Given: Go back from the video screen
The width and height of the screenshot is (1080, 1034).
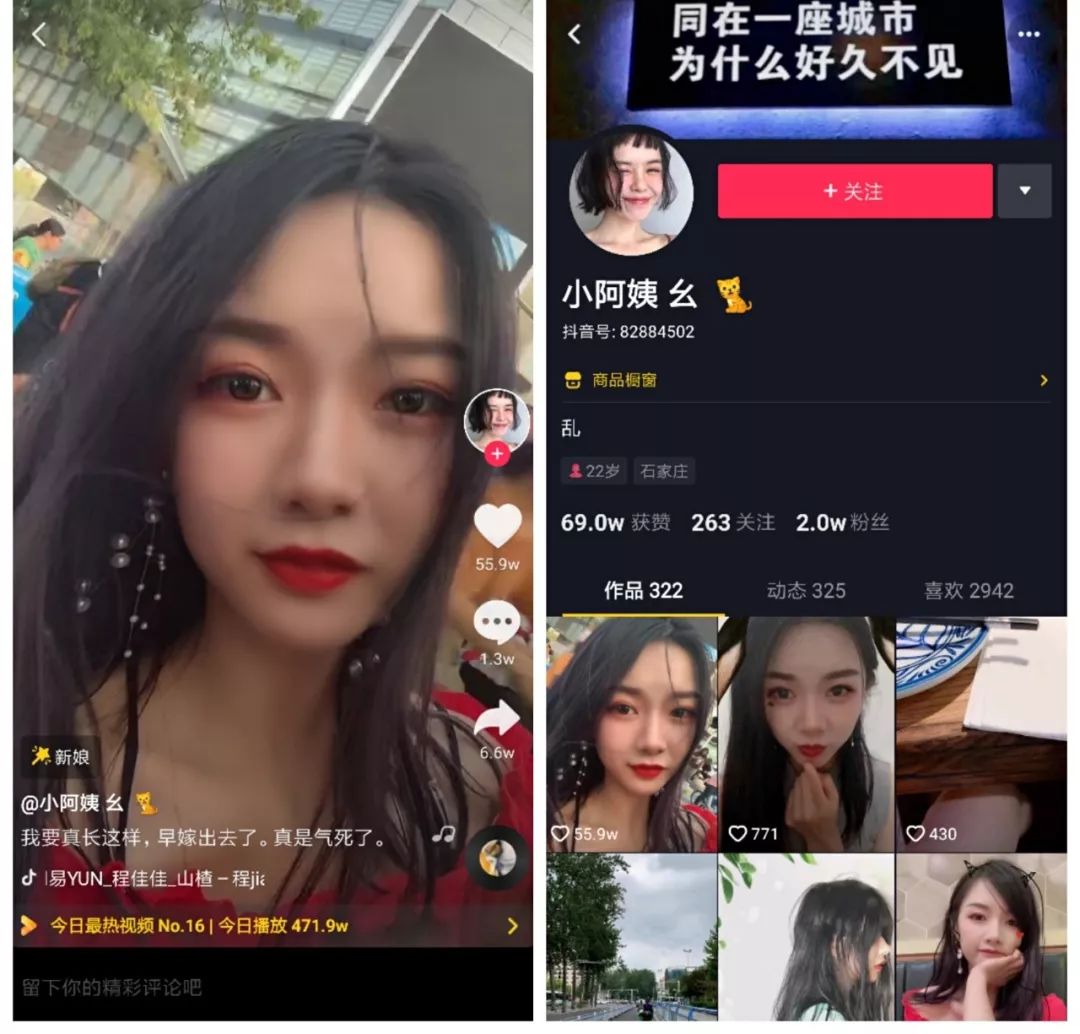Looking at the screenshot, I should point(39,35).
